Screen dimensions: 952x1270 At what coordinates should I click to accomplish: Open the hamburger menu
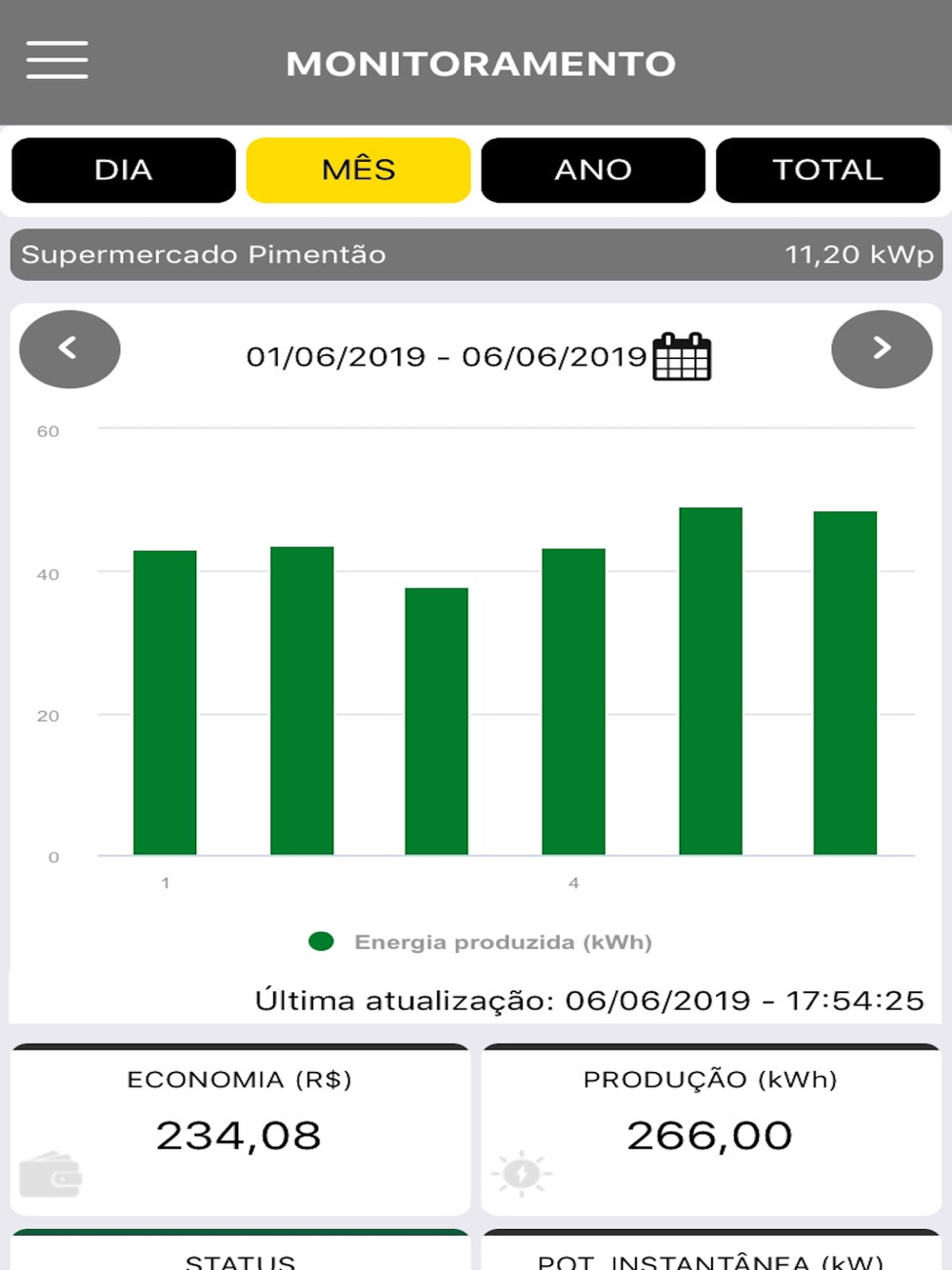[x=57, y=60]
